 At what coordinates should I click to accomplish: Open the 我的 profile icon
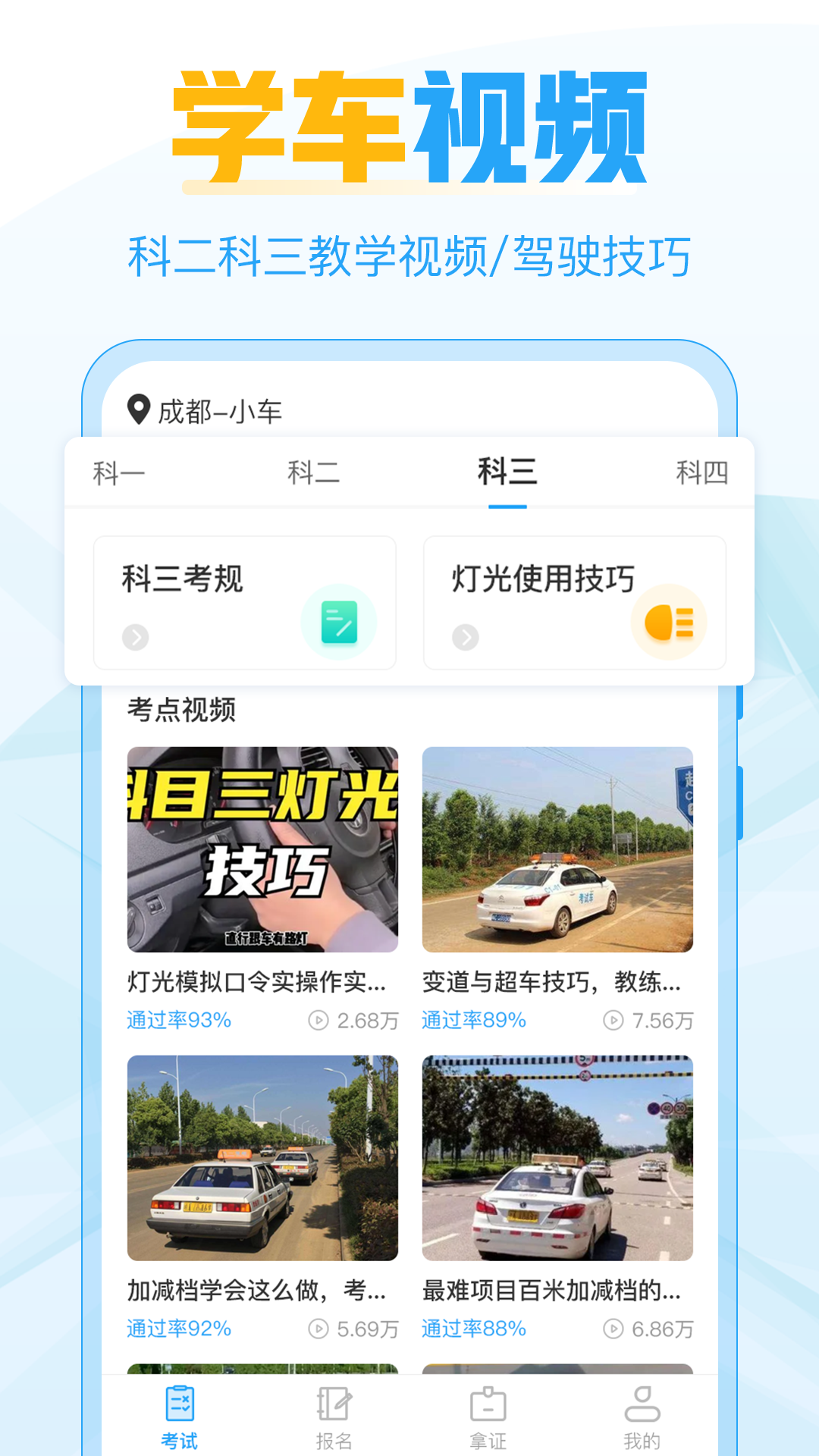(x=641, y=1404)
